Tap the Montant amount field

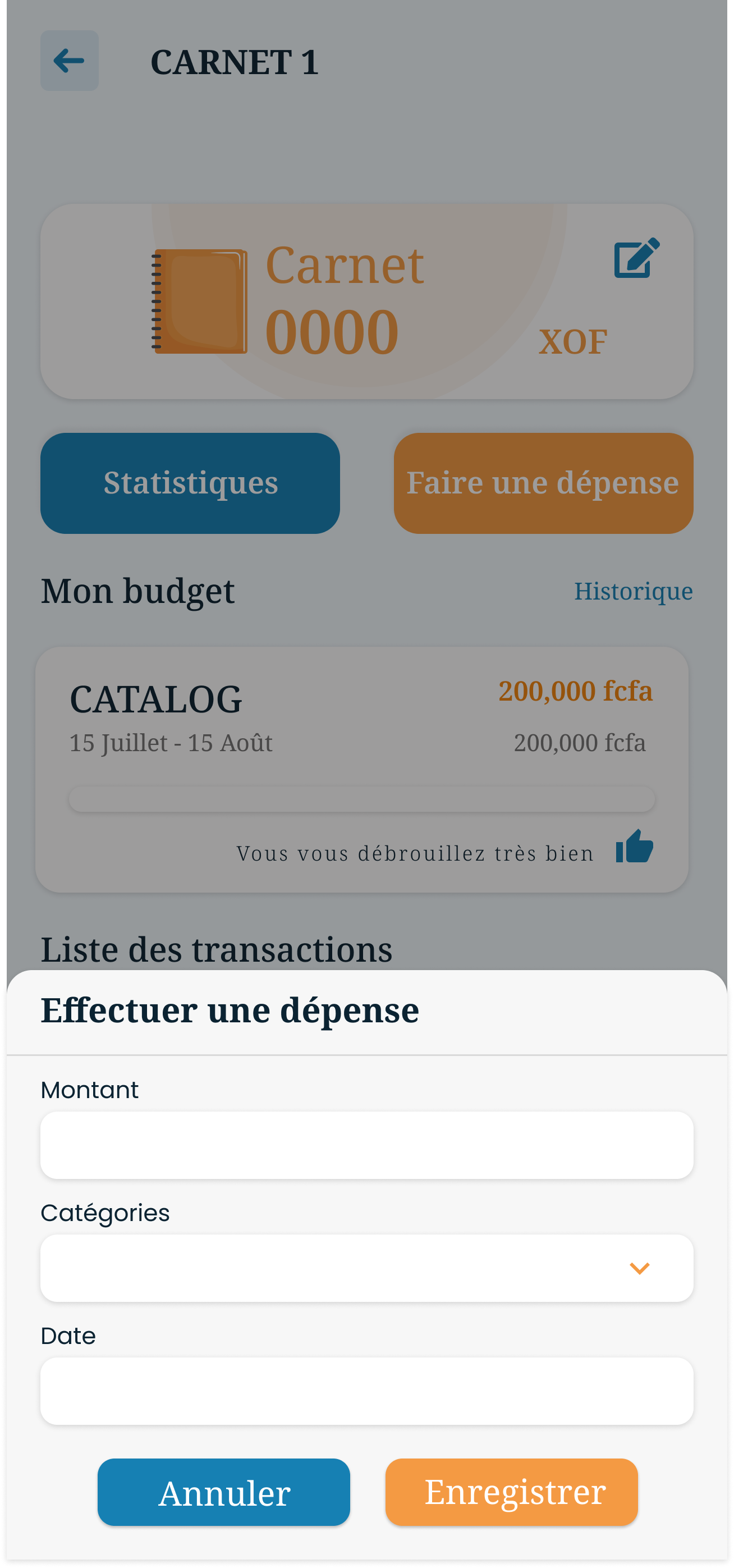[366, 1145]
